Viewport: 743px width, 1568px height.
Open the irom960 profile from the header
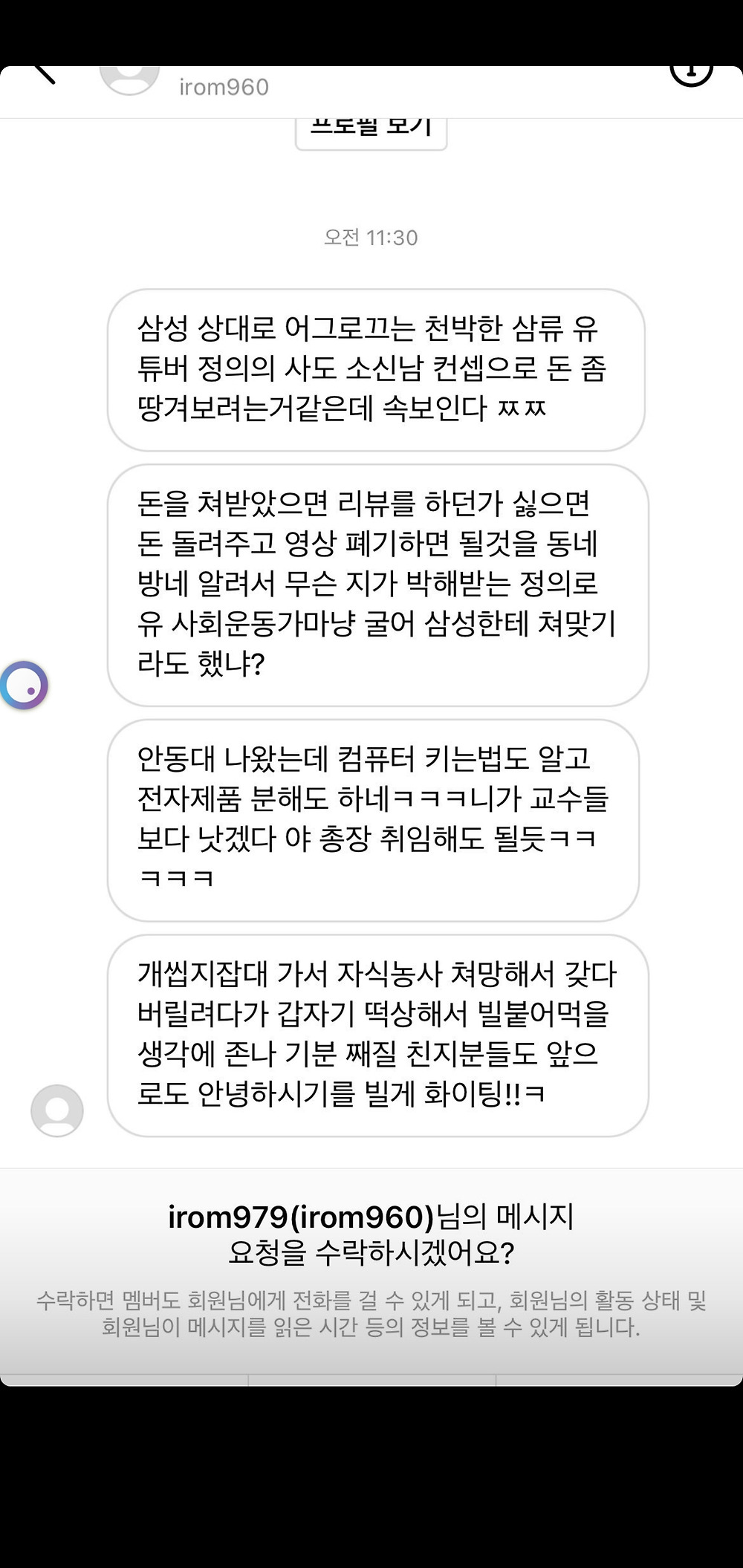coord(223,87)
